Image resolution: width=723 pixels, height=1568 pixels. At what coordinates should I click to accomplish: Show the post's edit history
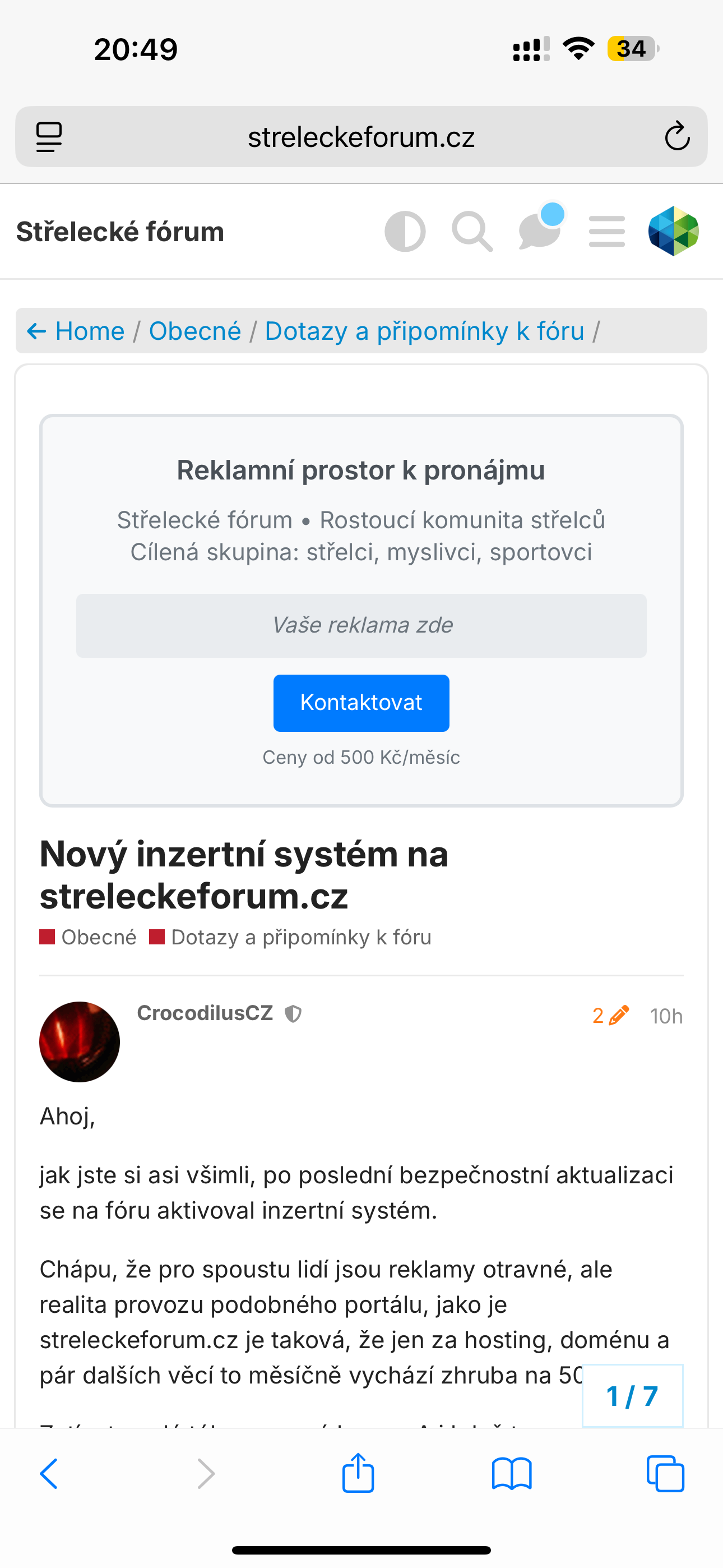610,1015
